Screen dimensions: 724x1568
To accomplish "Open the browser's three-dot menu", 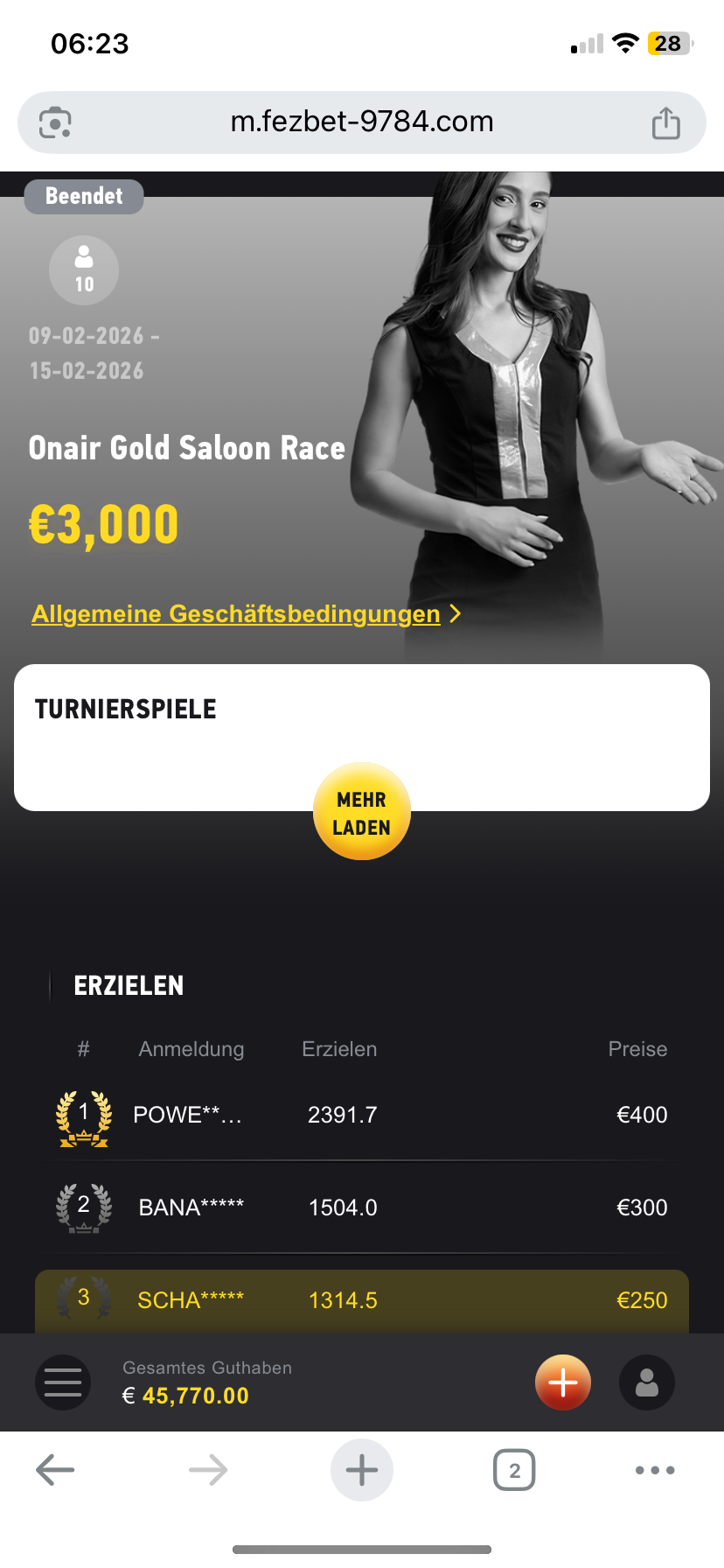I will point(655,1470).
